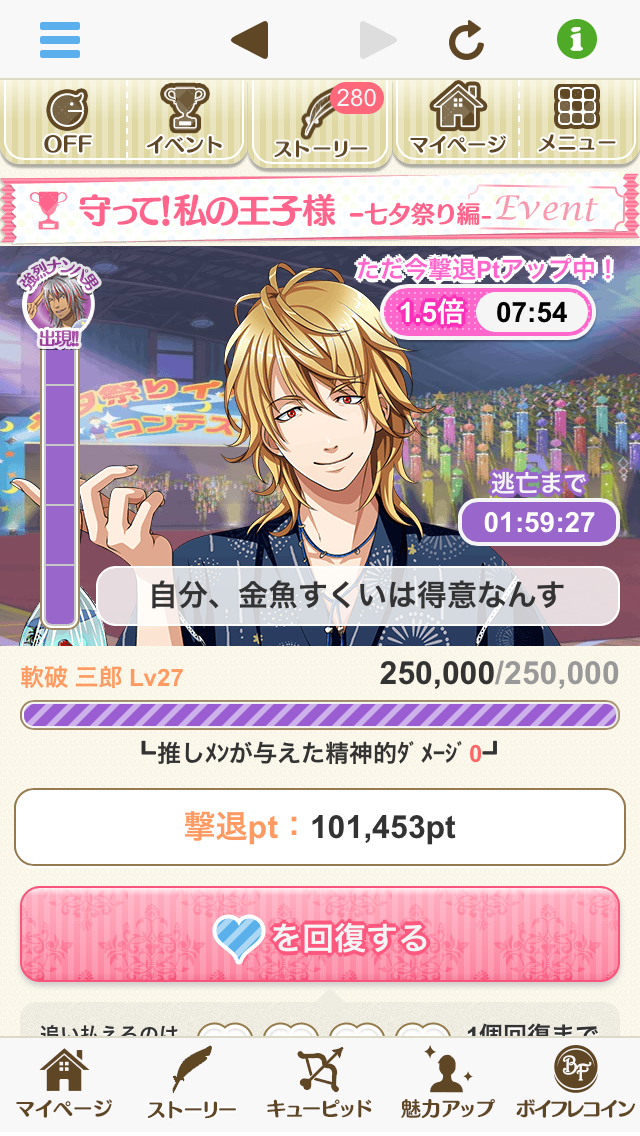The image size is (640, 1136).
Task: Open the green info icon
Action: (x=576, y=39)
